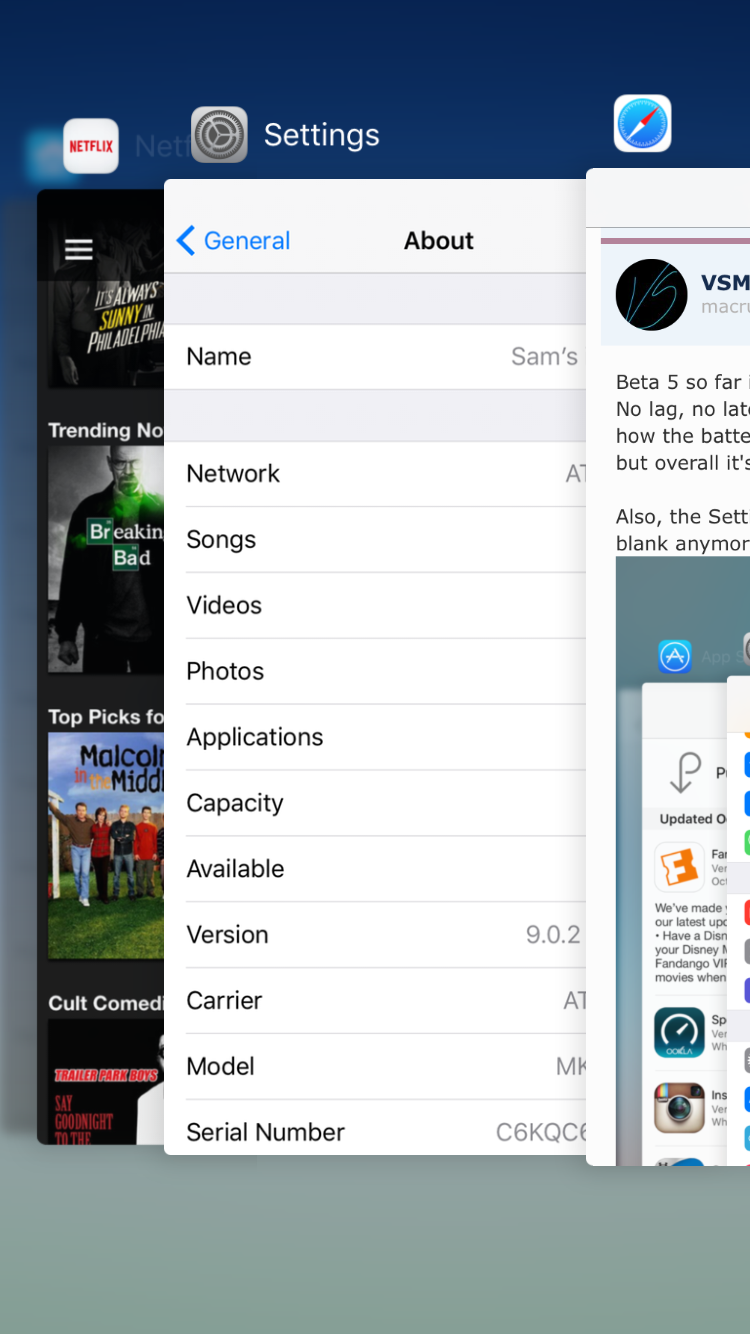
Task: Open the Settings app card
Action: click(x=375, y=667)
